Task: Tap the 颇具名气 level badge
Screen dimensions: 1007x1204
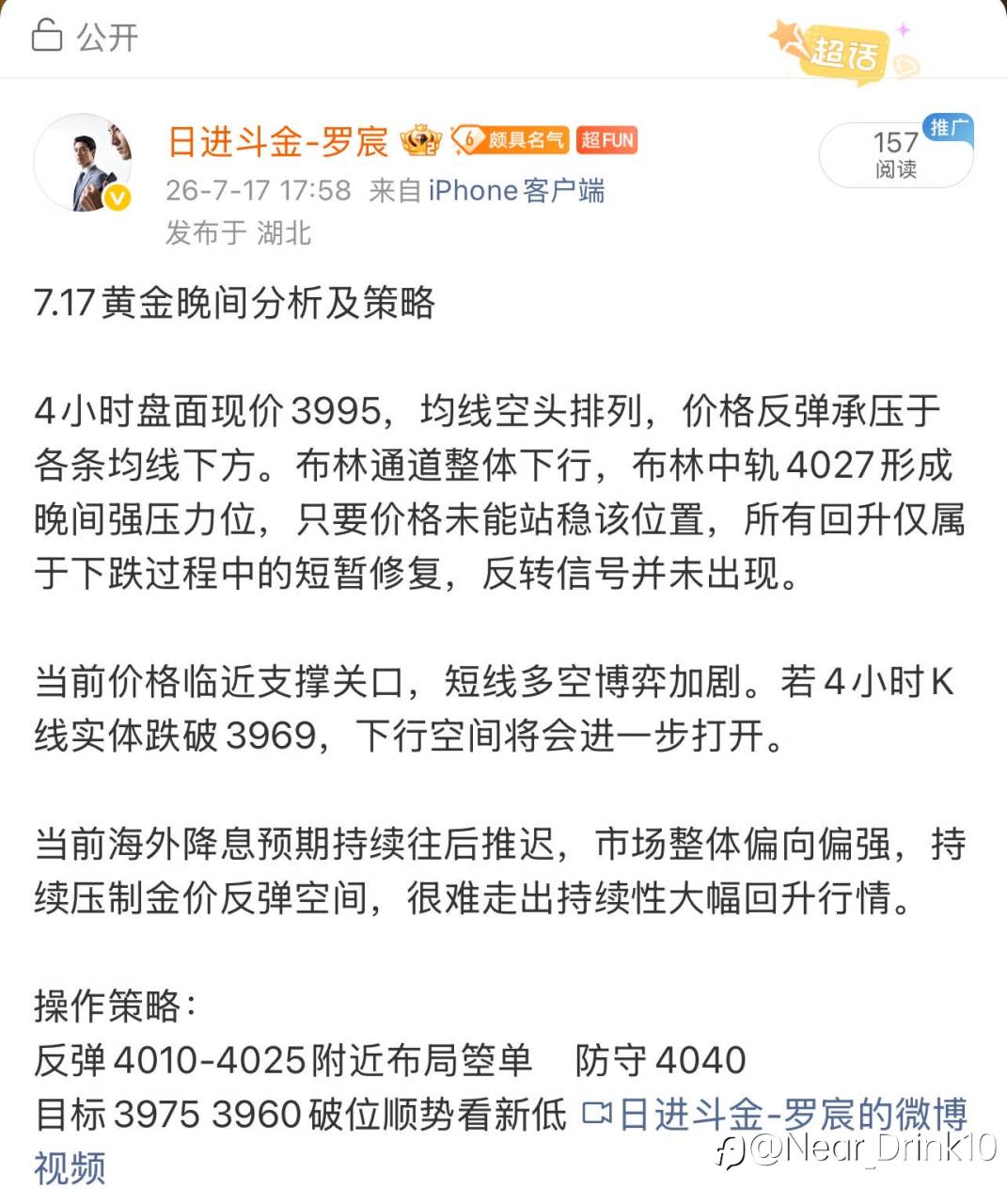Action: 511,141
